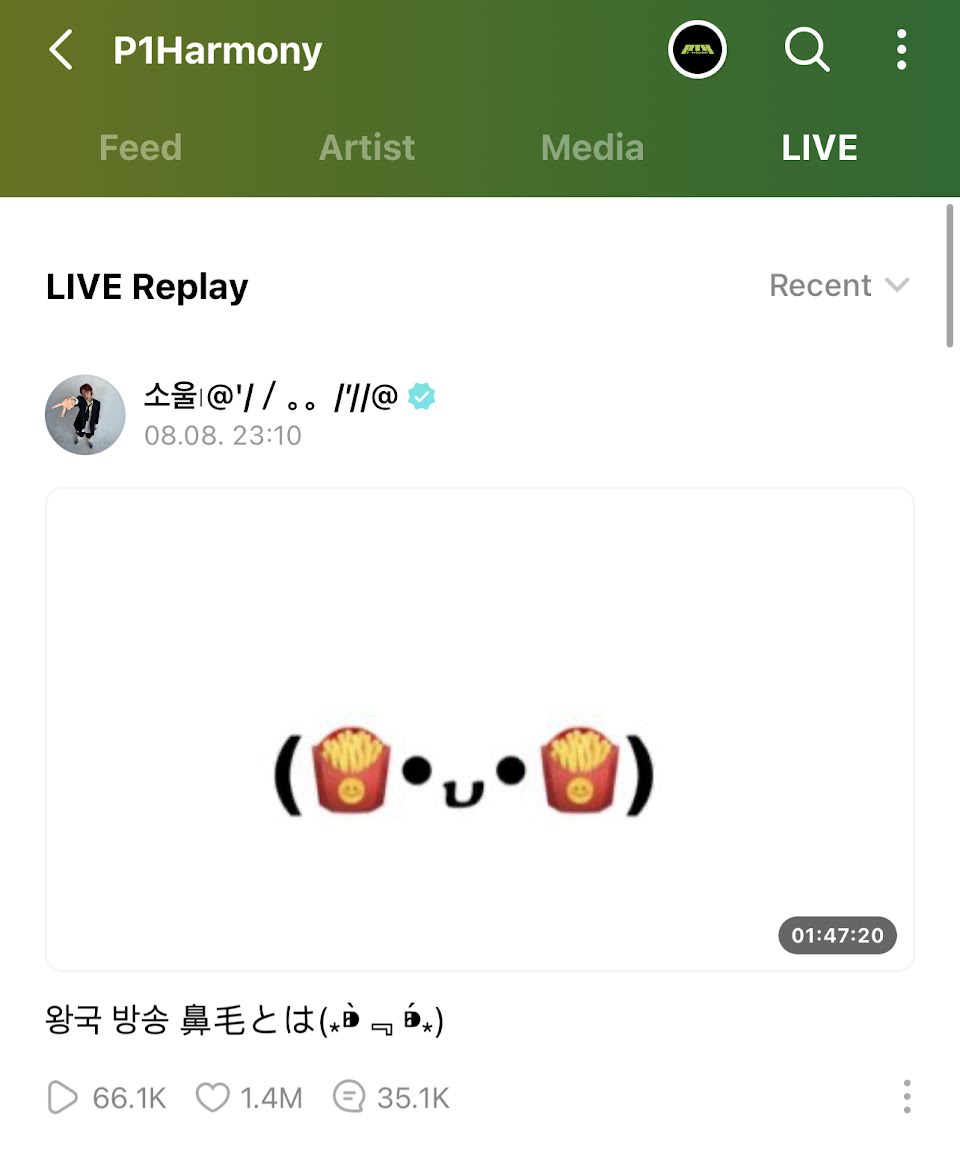Expand the Recent sort dropdown
The image size is (960, 1154).
click(x=838, y=286)
